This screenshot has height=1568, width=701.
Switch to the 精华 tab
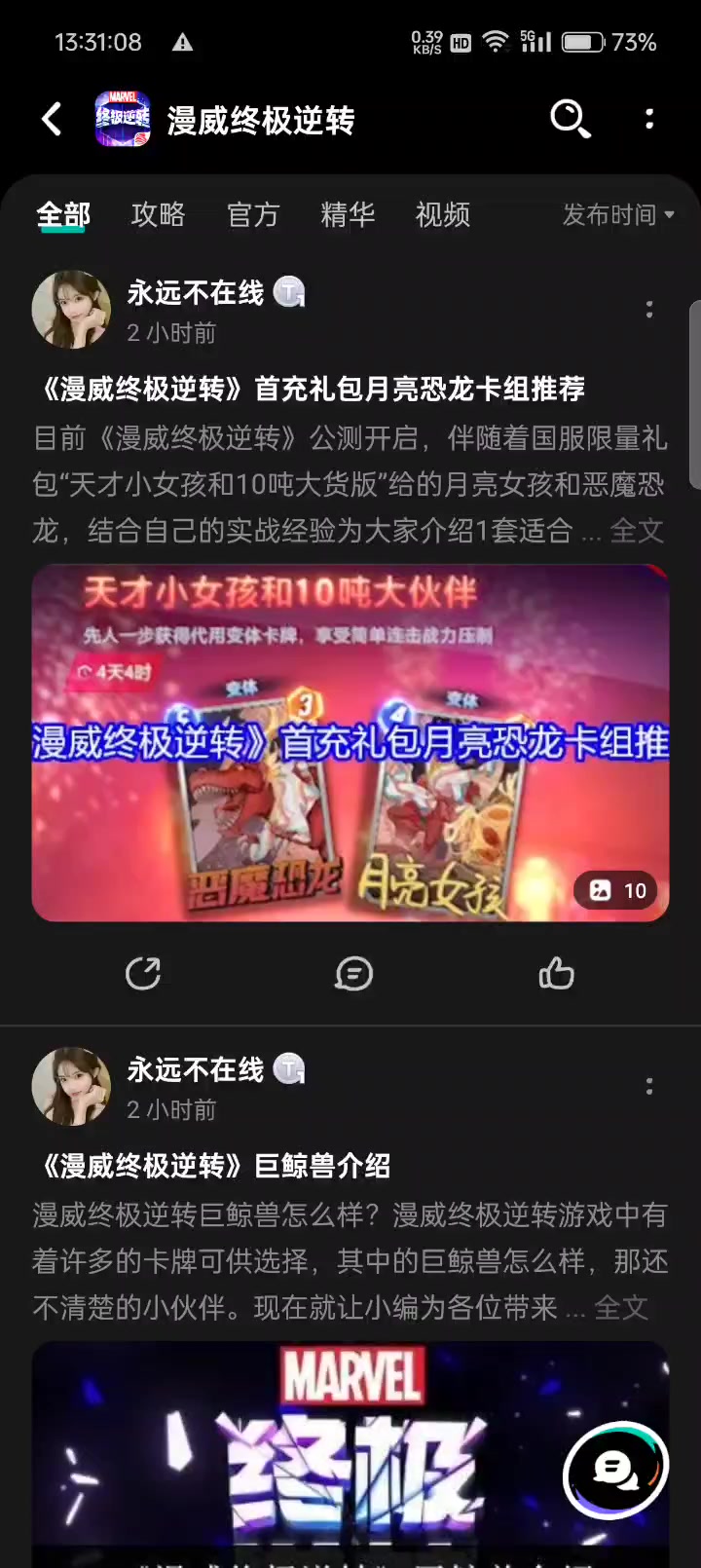[348, 214]
